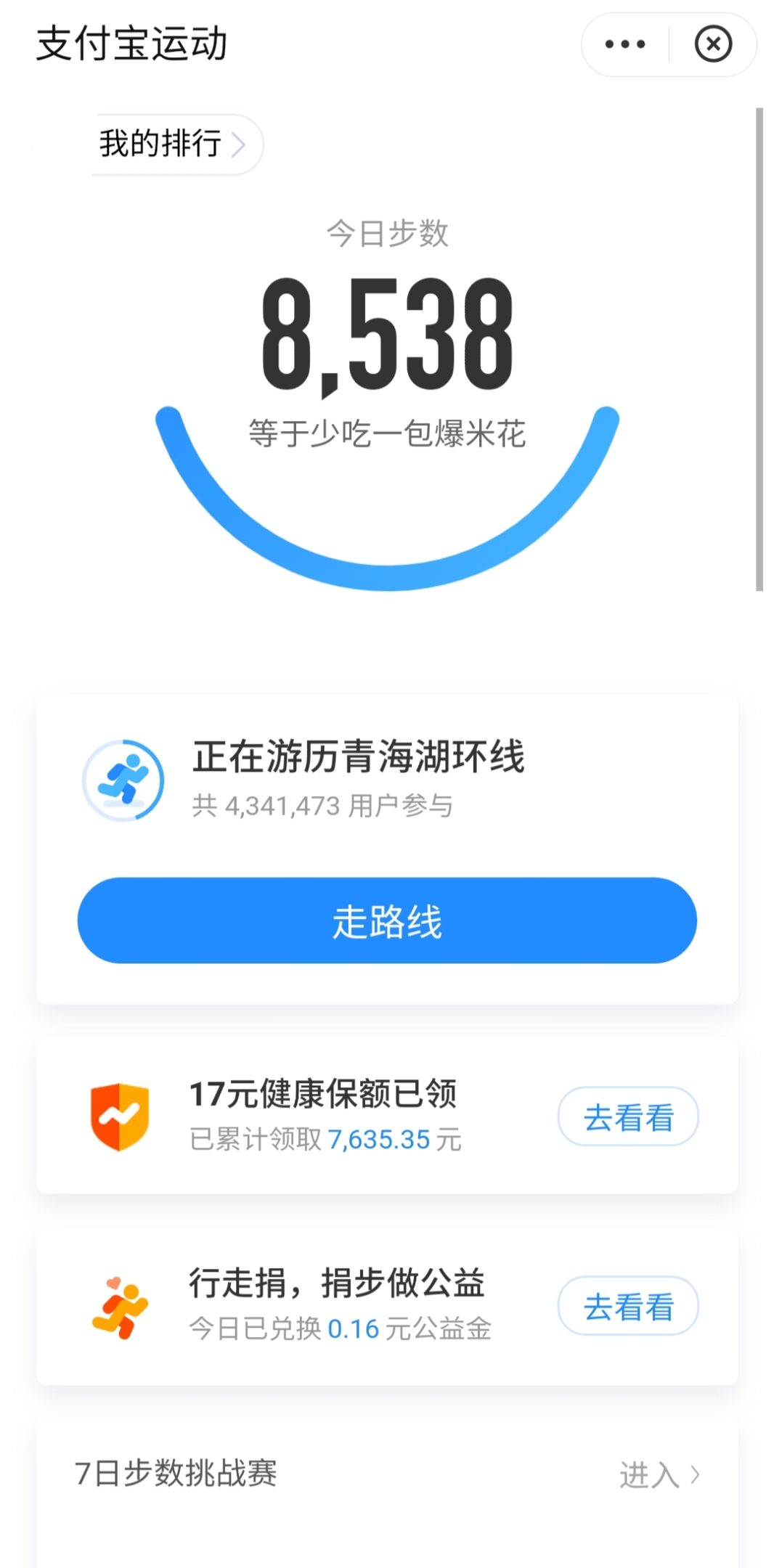Tap the blue 走路线 button
This screenshot has height=1568, width=774.
[x=387, y=920]
